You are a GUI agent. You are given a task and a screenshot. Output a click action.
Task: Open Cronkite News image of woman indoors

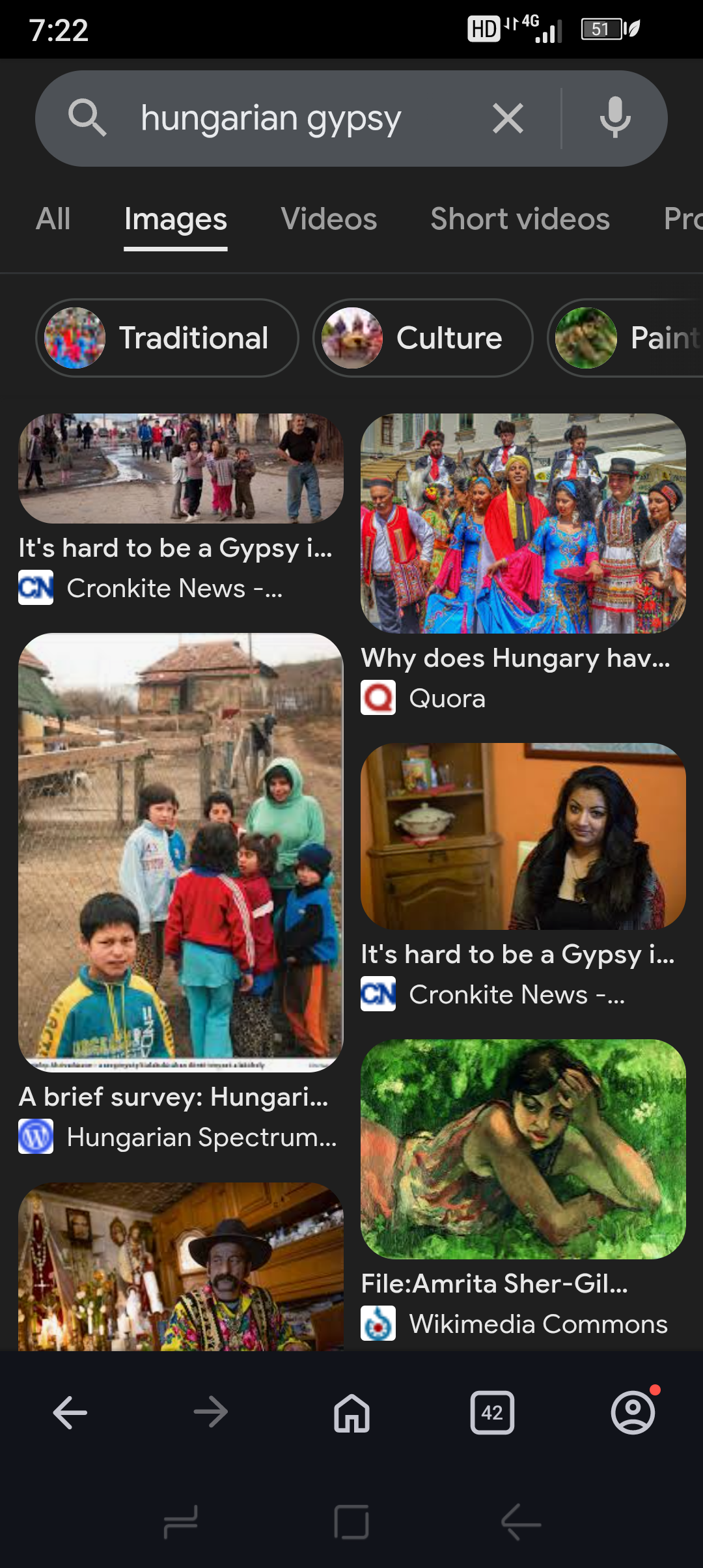(523, 836)
